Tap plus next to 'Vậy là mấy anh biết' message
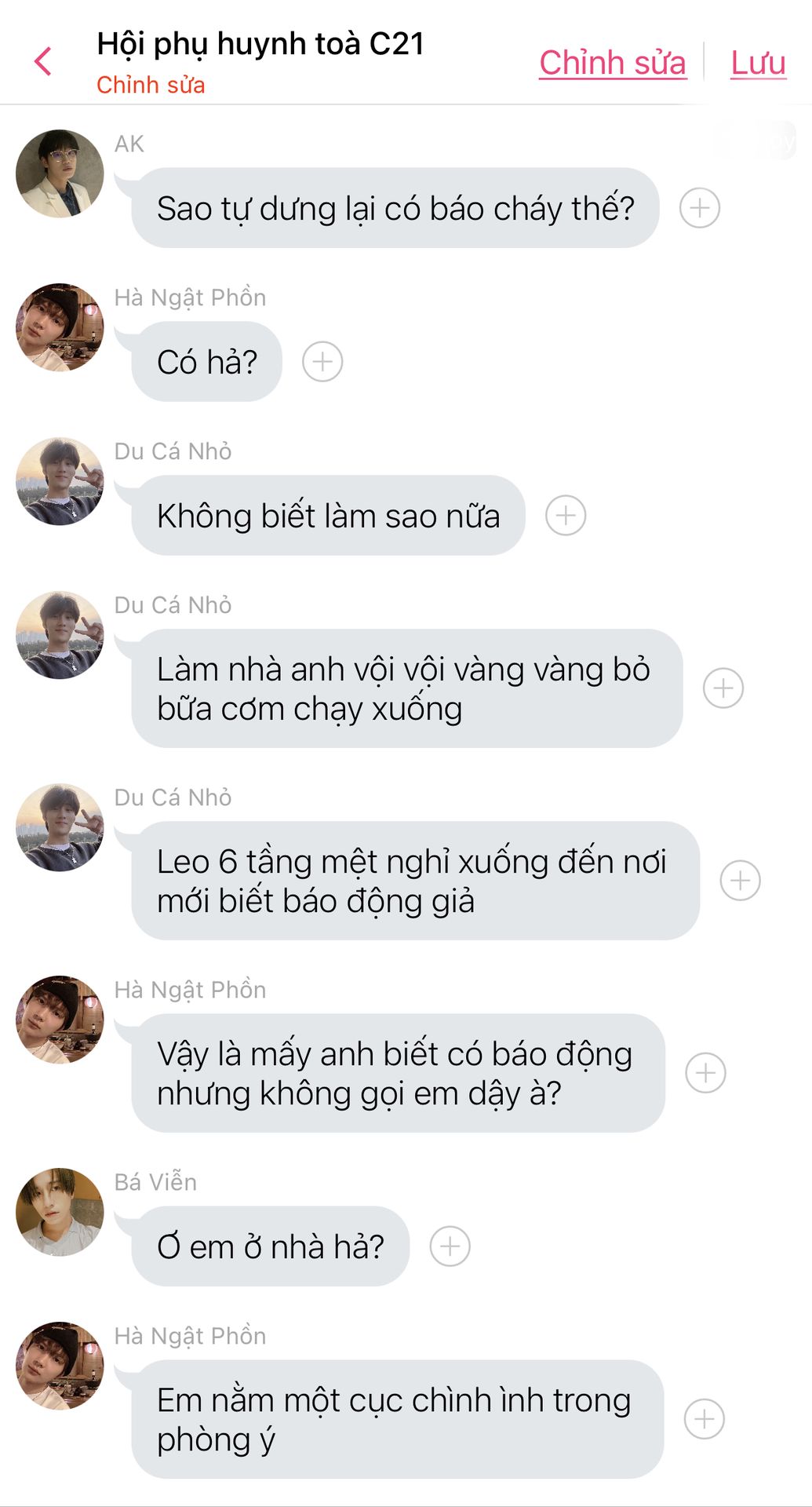812x1507 pixels. [x=705, y=1073]
